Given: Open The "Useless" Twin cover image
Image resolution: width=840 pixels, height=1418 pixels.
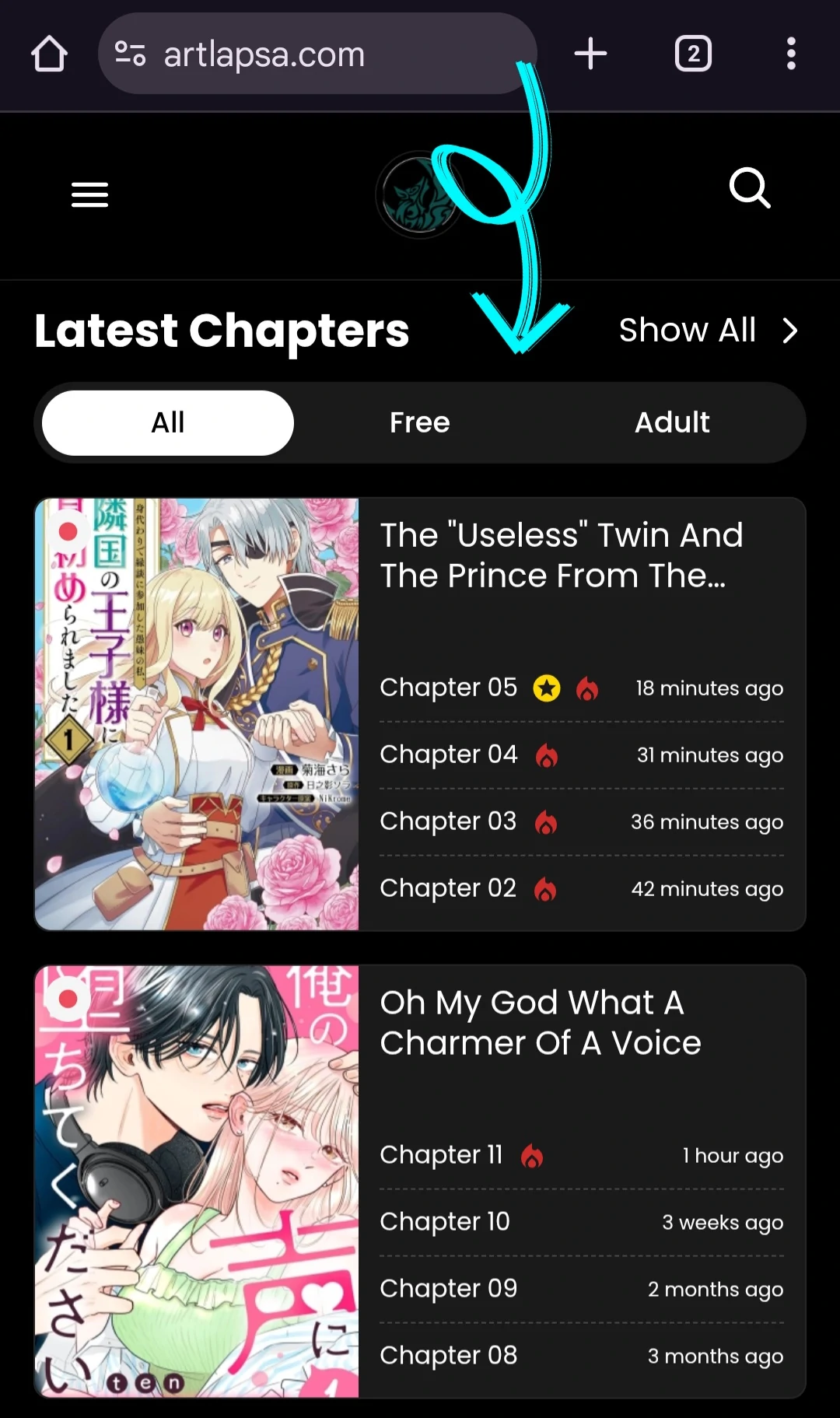Looking at the screenshot, I should 197,714.
